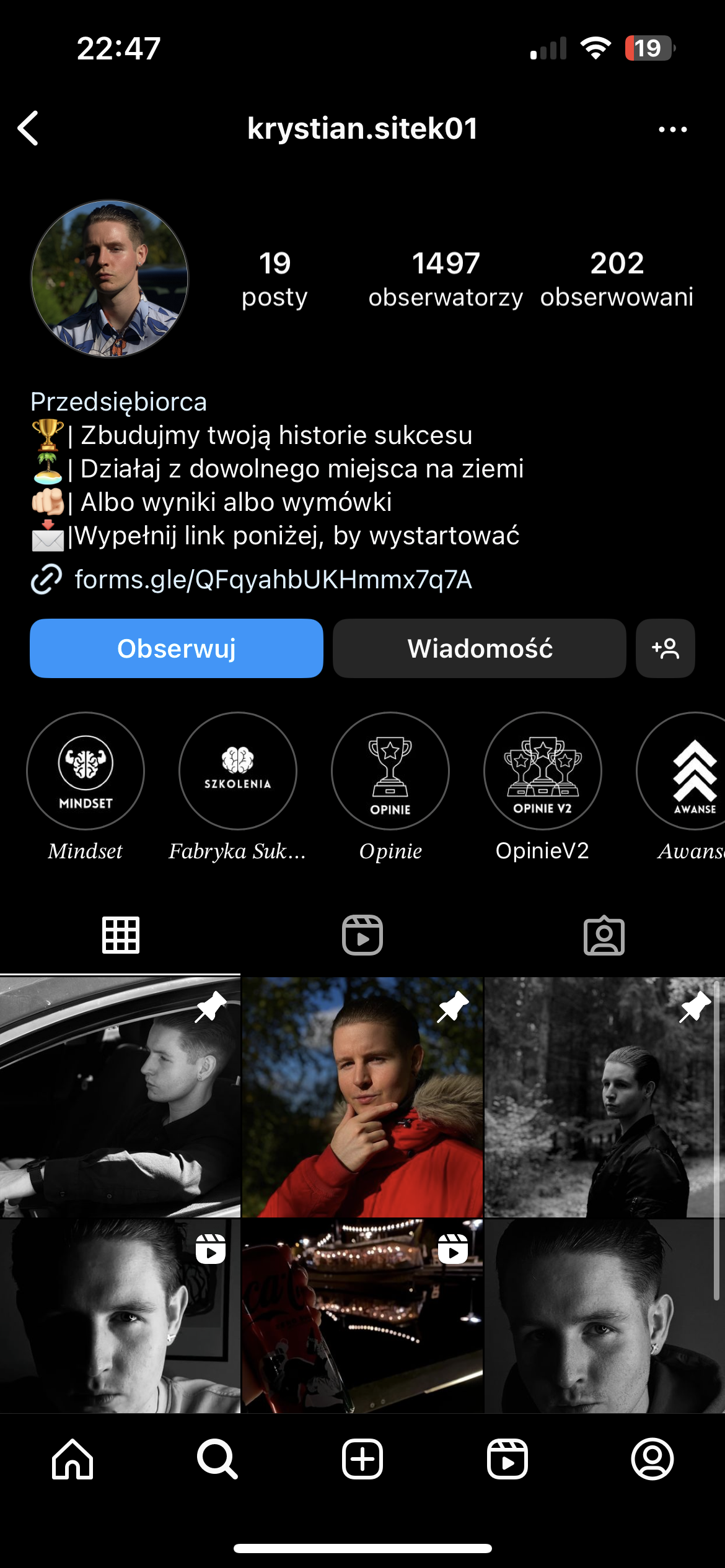Open the Opinie highlight
Image resolution: width=725 pixels, height=1568 pixels.
[x=390, y=771]
